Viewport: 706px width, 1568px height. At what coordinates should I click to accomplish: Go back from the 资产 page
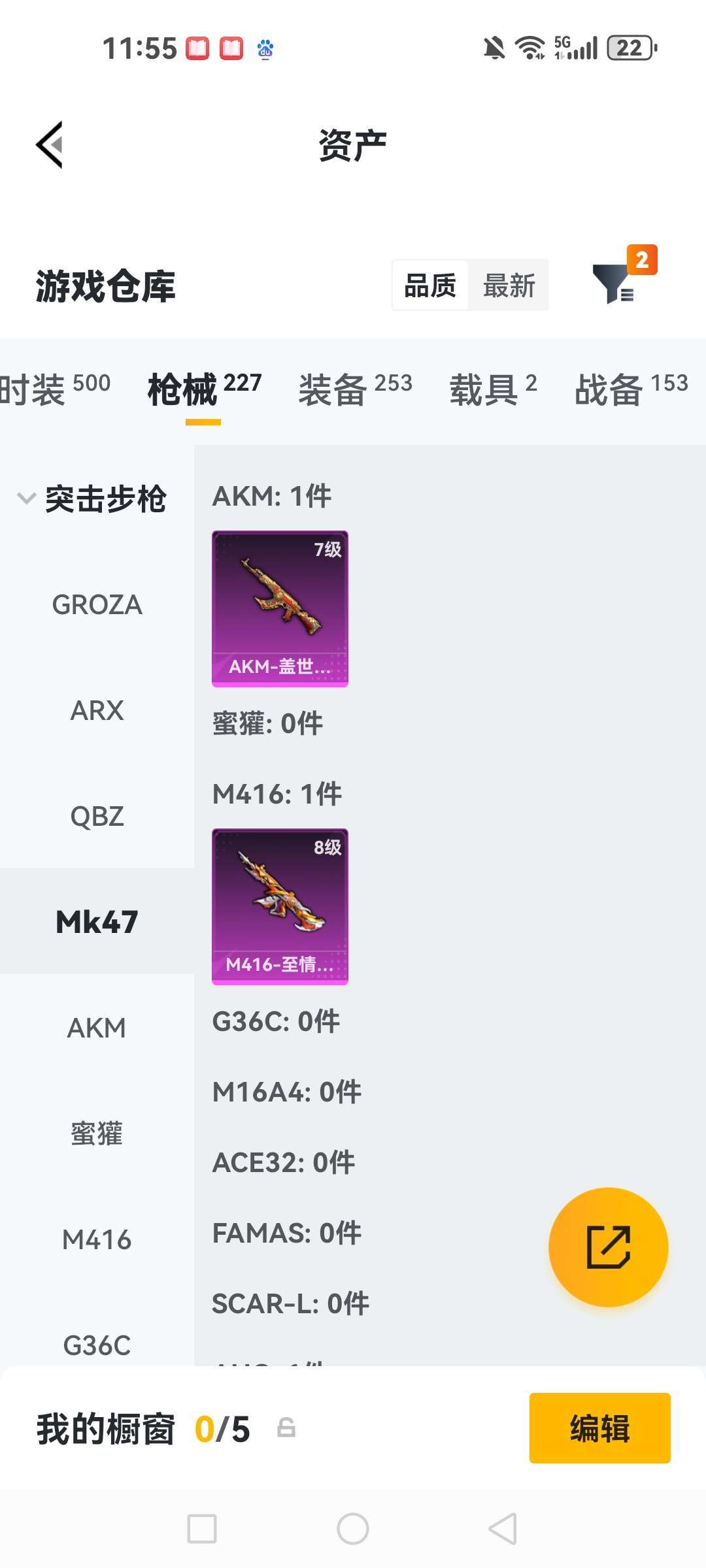pos(50,144)
